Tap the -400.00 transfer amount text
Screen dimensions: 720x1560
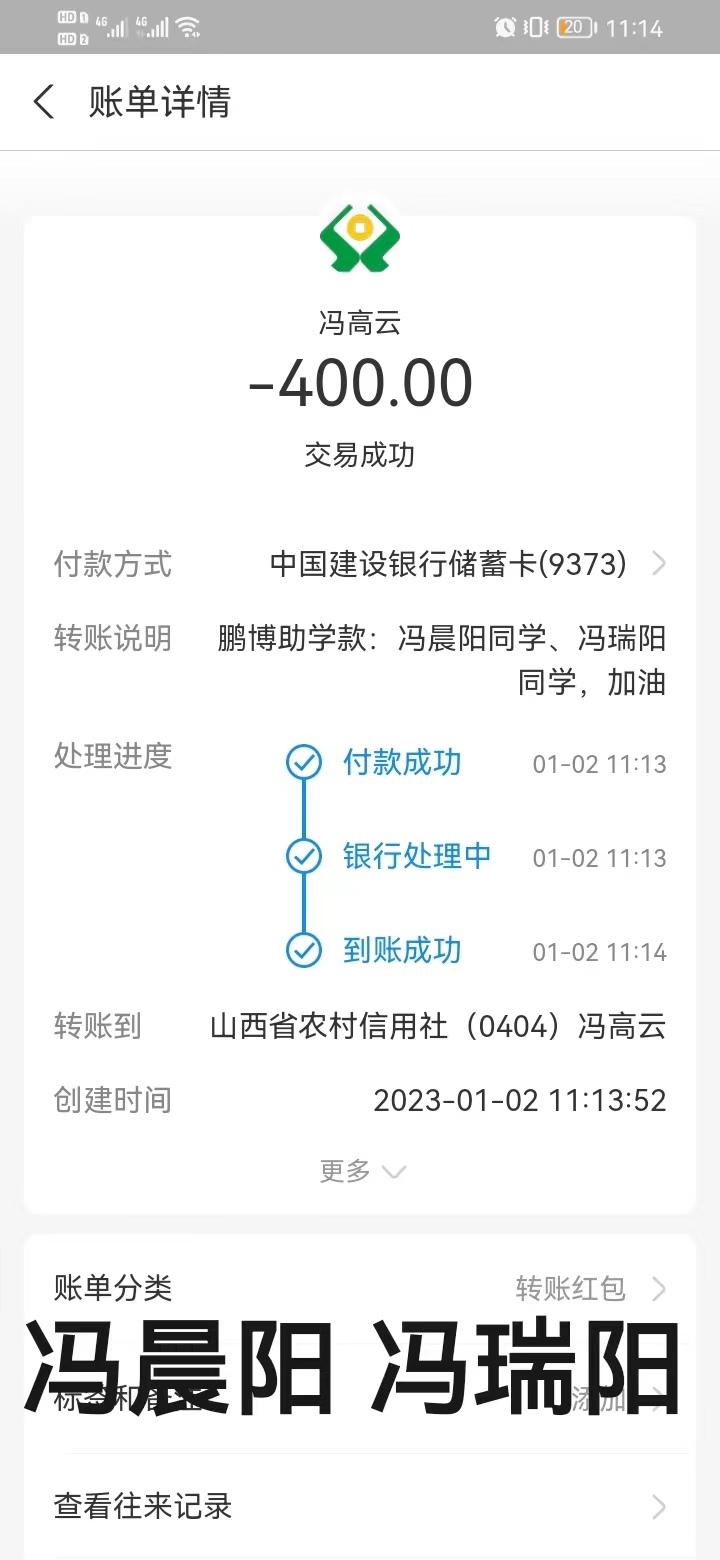tap(360, 383)
